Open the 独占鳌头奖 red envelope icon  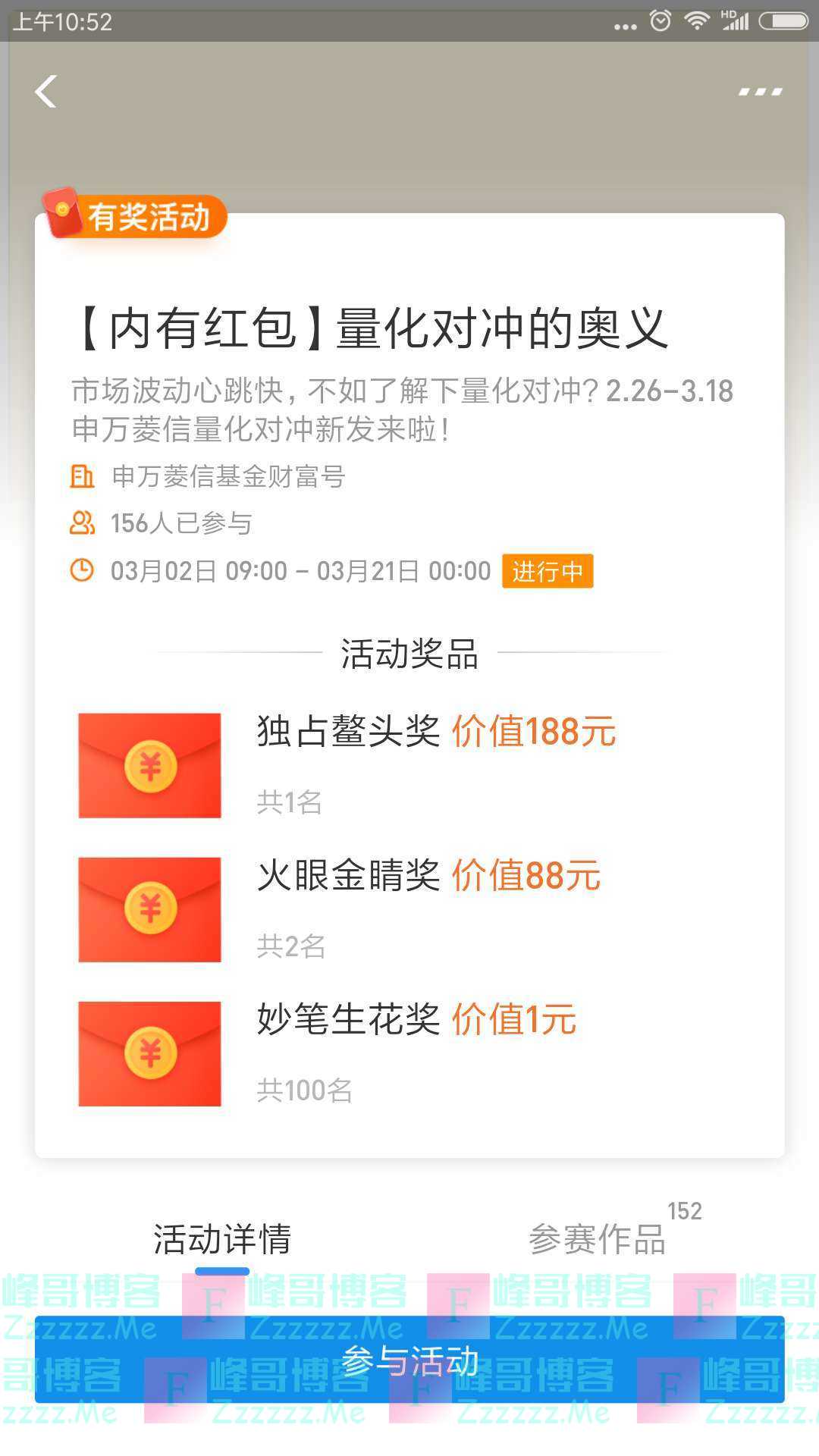tap(149, 764)
